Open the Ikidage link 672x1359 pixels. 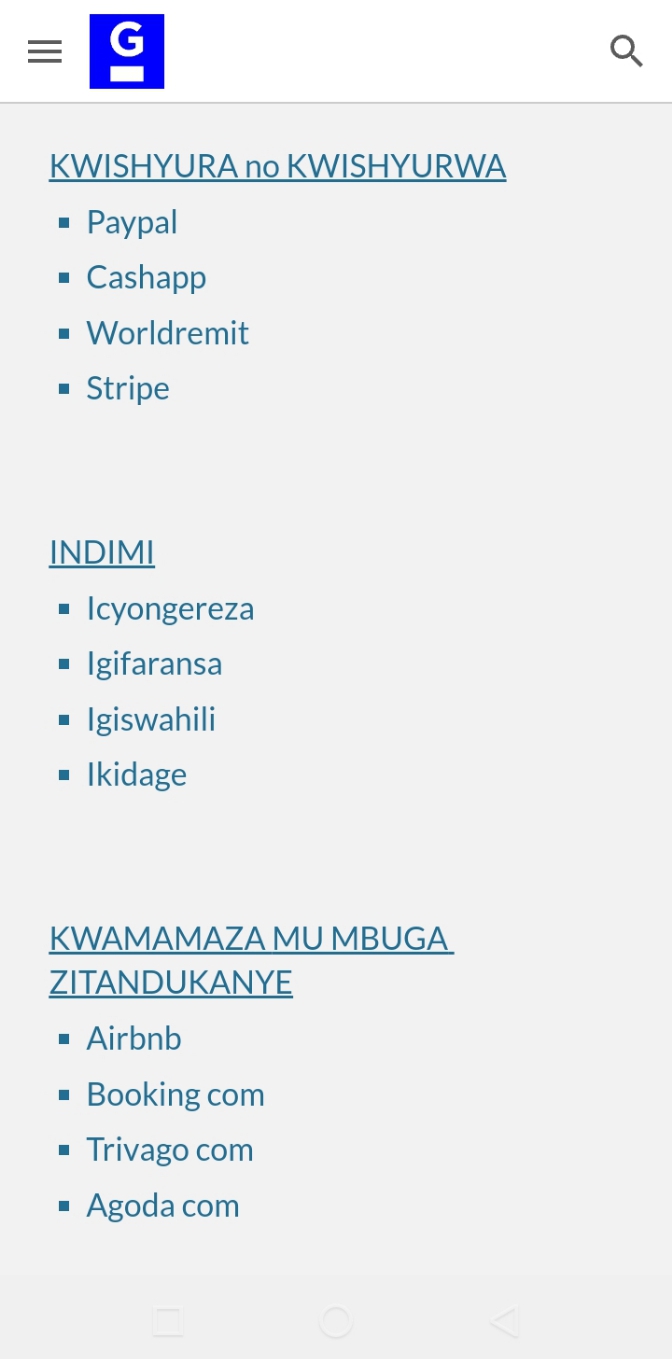click(136, 774)
